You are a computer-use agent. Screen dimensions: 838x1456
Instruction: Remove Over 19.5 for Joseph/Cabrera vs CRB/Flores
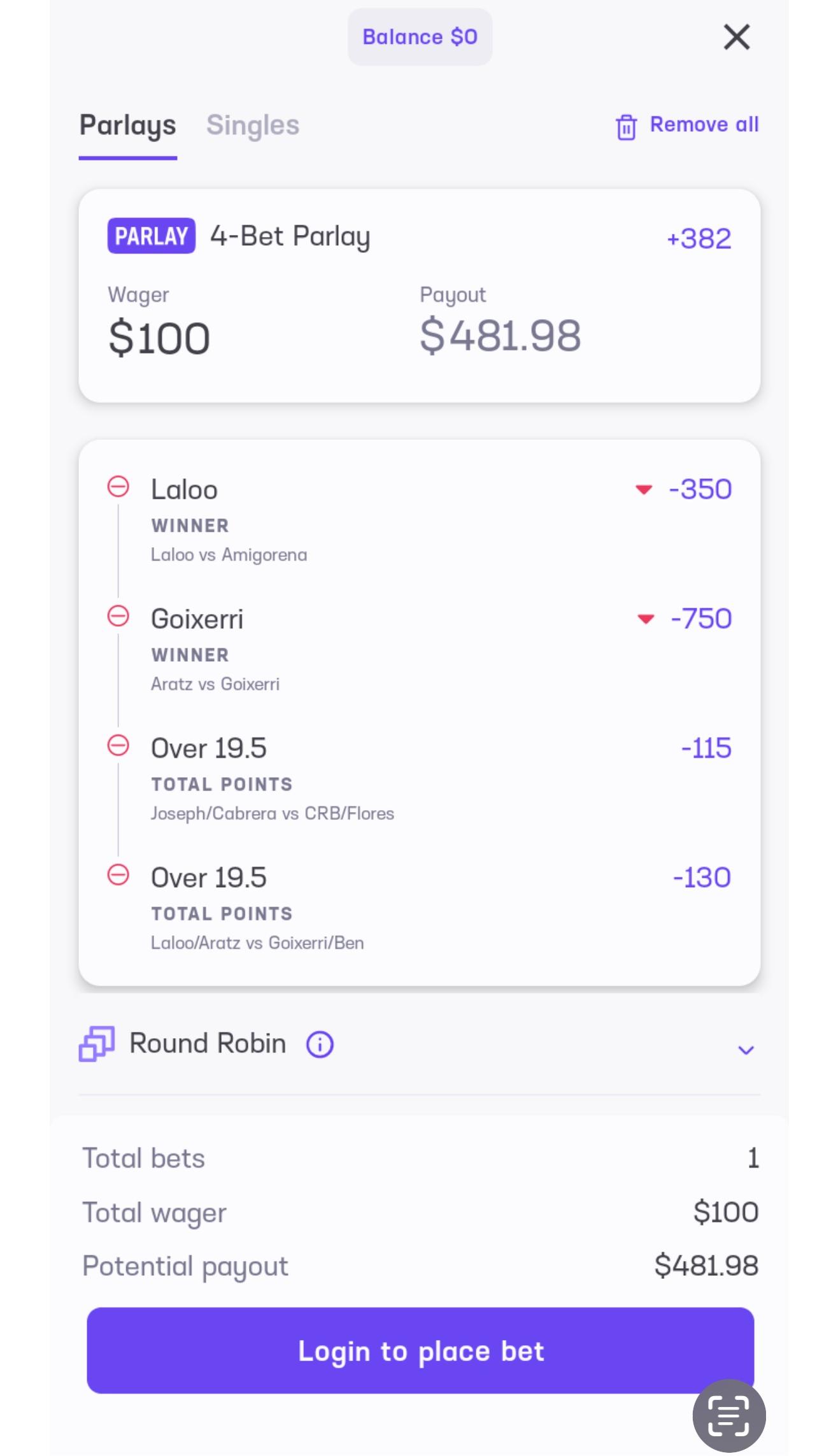tap(118, 746)
